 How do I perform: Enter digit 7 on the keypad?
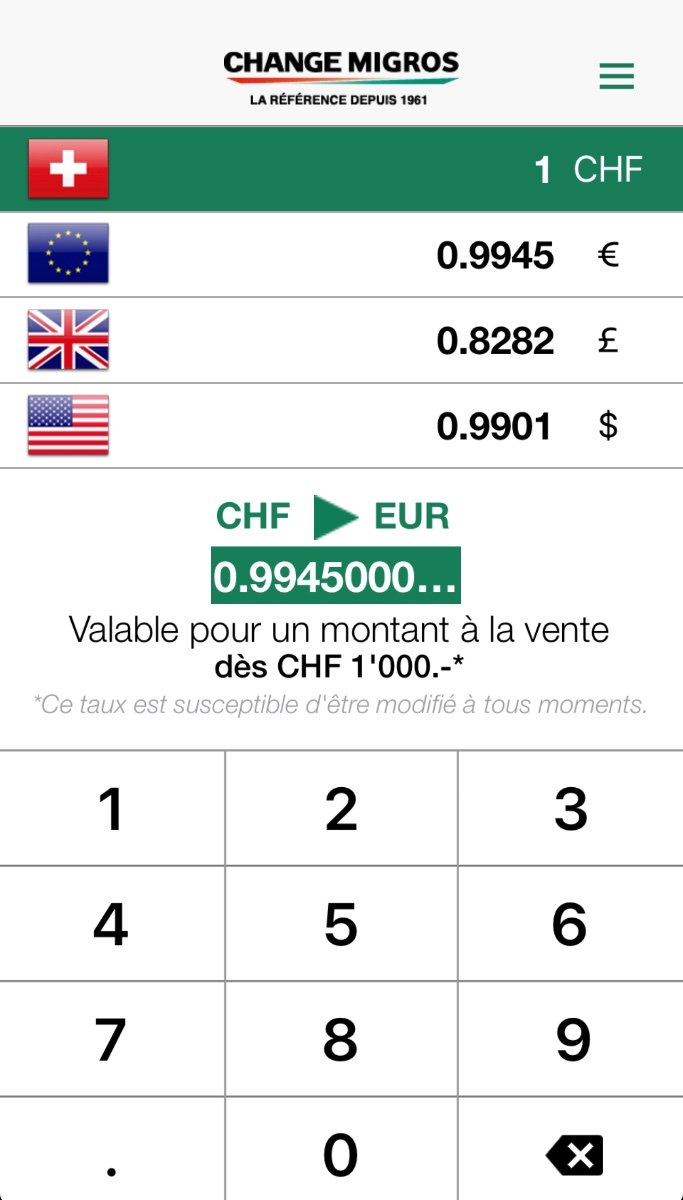pyautogui.click(x=112, y=1040)
